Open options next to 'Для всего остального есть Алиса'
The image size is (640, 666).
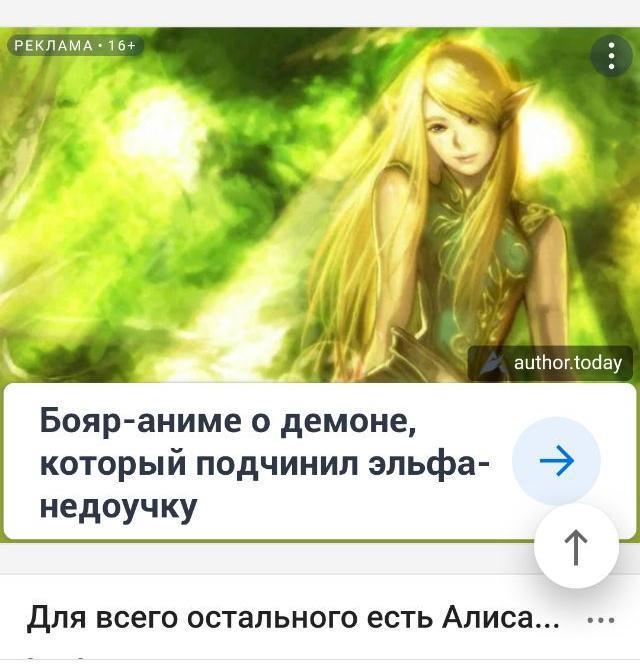click(601, 620)
